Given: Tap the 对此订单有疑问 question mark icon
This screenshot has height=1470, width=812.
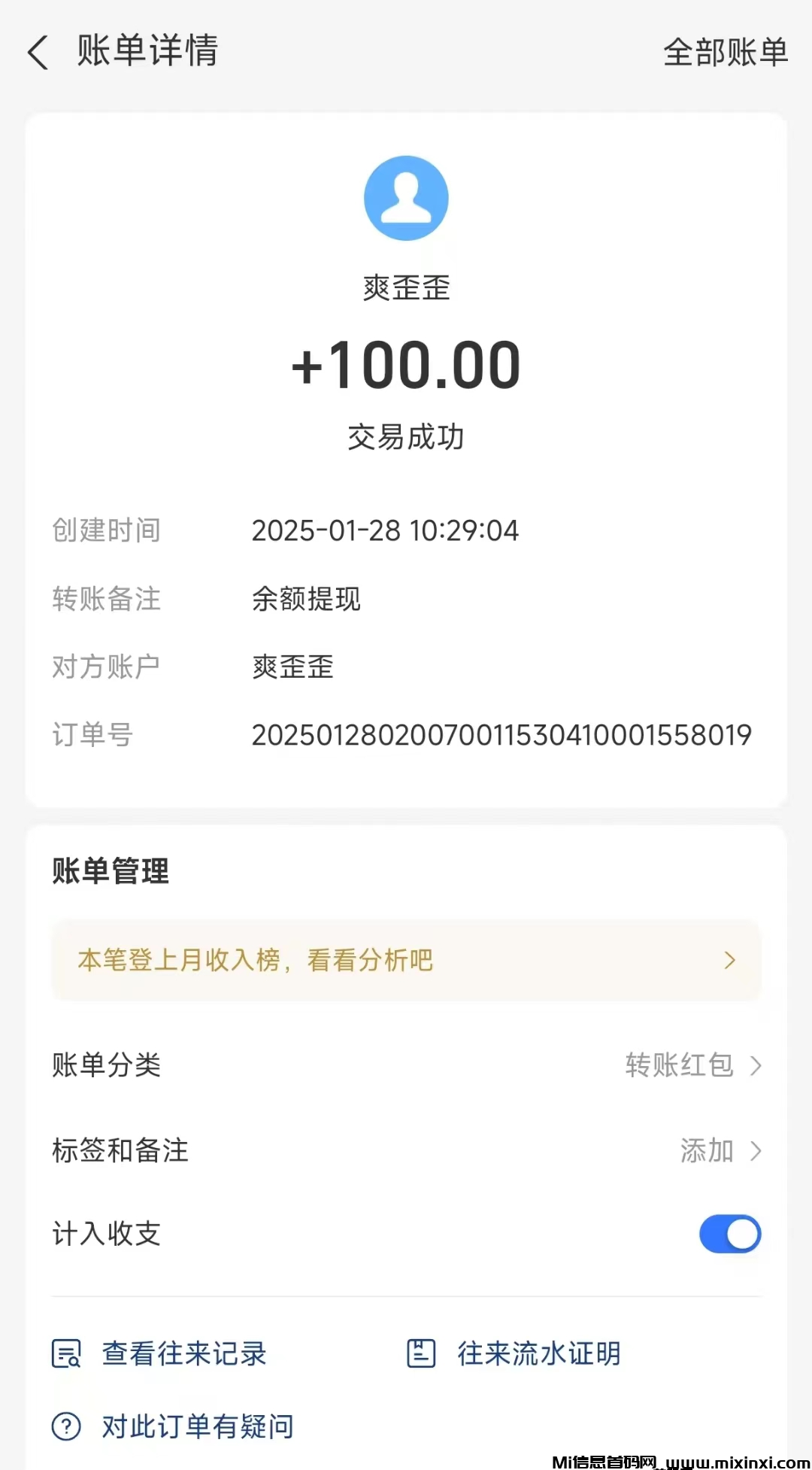Looking at the screenshot, I should 65,1426.
